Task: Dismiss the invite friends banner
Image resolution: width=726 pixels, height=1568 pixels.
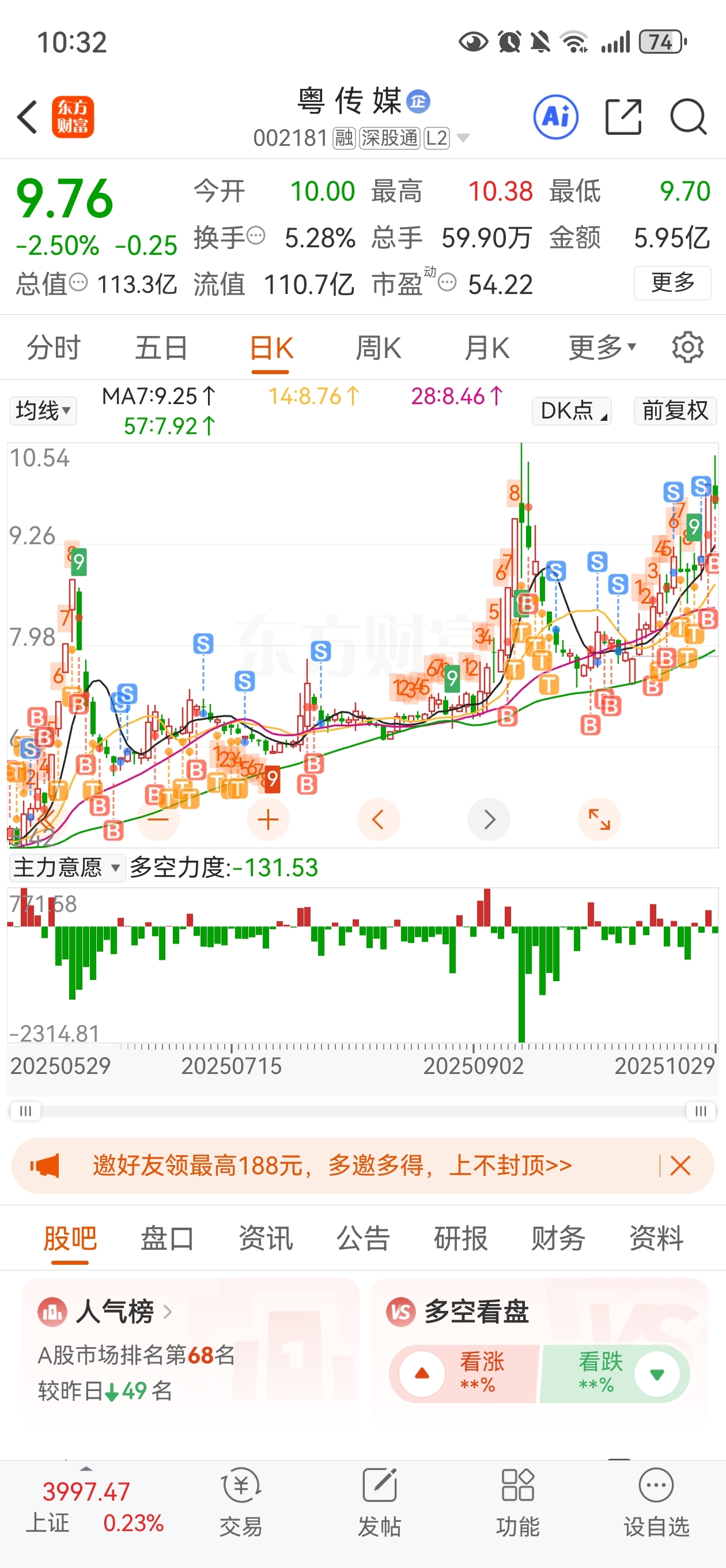Action: [x=680, y=1166]
